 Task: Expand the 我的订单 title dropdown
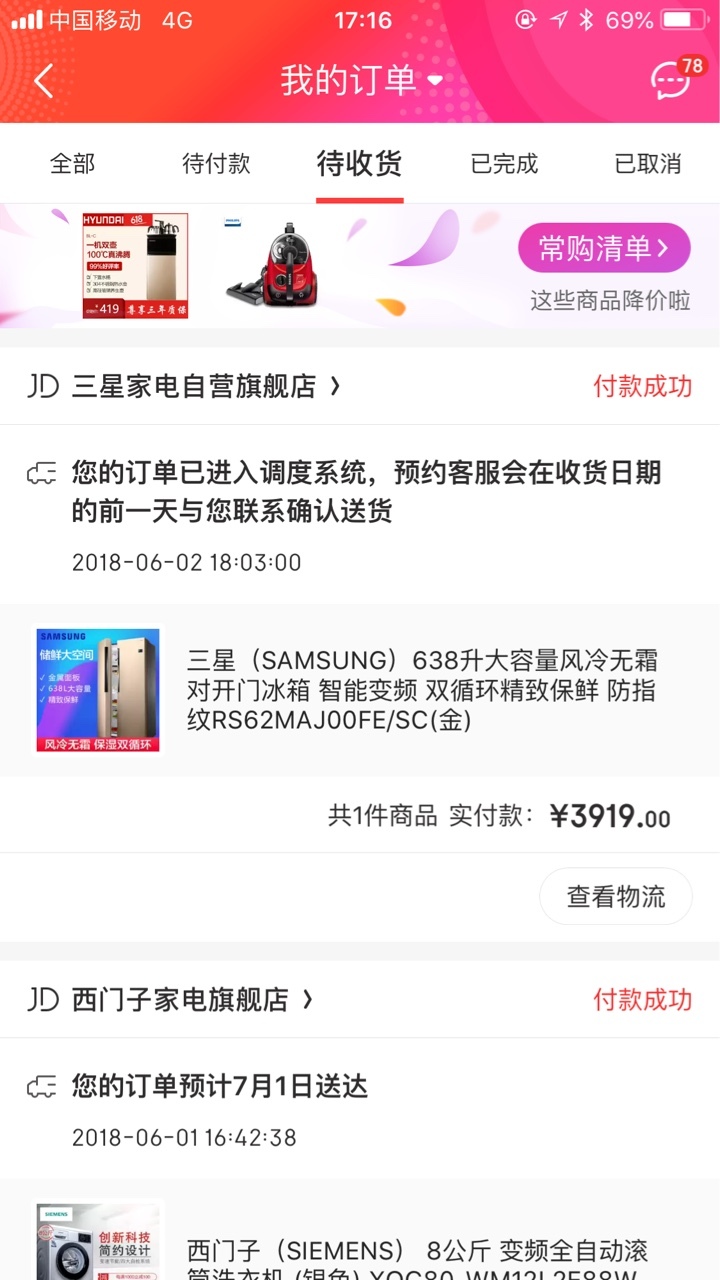(x=361, y=81)
